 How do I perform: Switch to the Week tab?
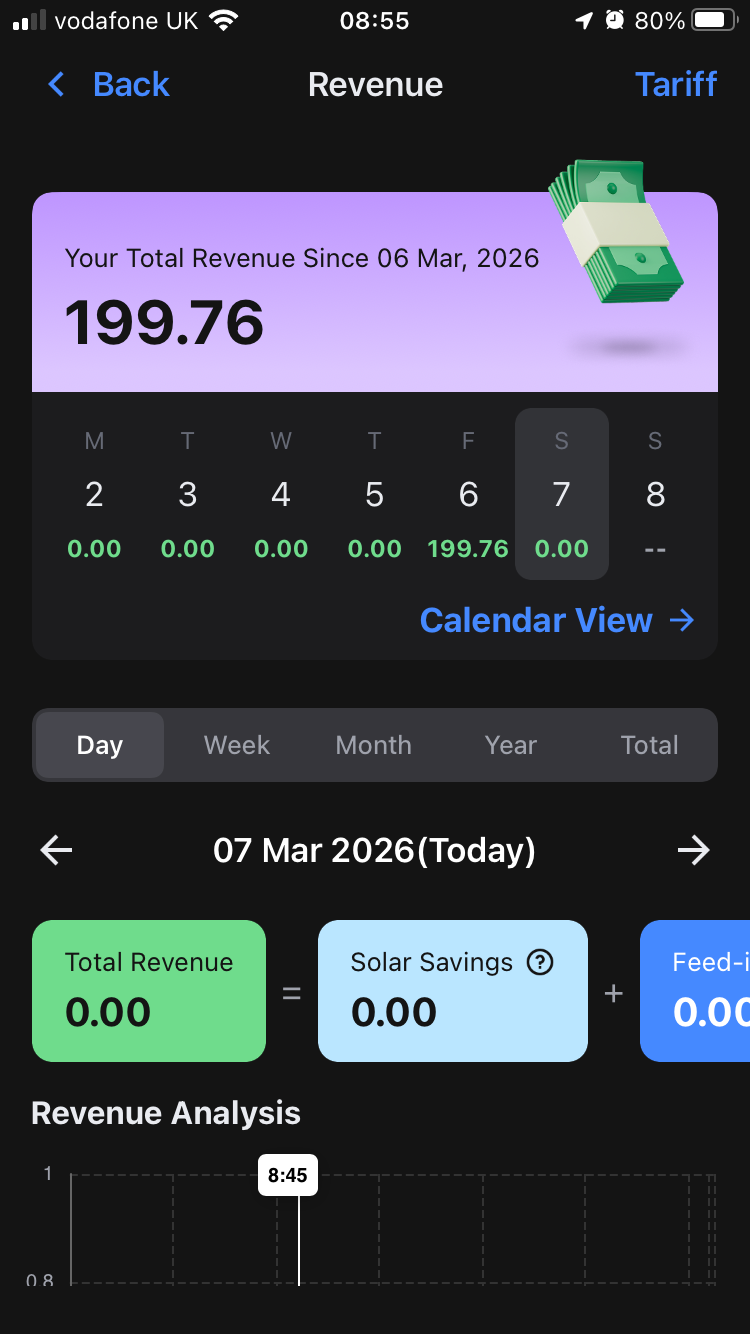pyautogui.click(x=237, y=745)
